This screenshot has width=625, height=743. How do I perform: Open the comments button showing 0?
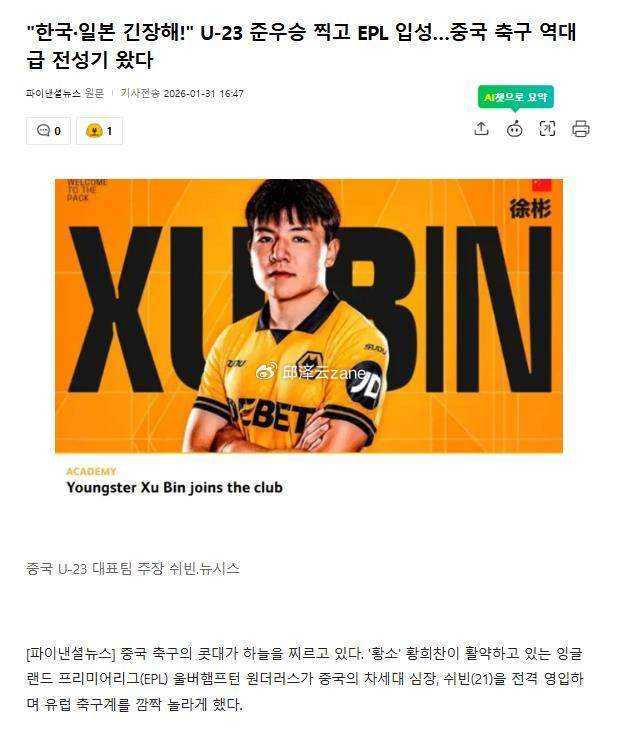48,130
